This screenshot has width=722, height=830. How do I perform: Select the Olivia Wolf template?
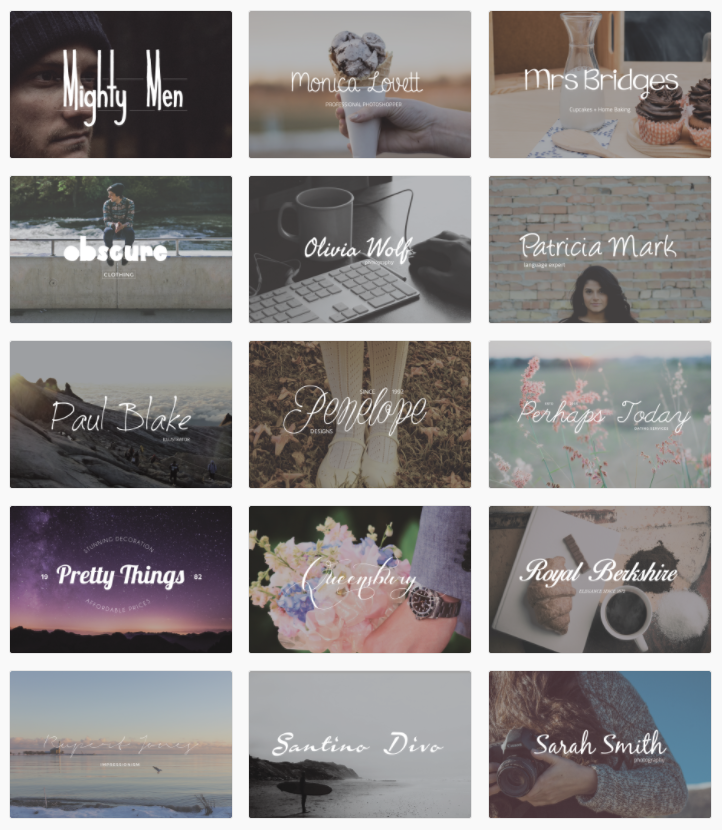pos(360,250)
